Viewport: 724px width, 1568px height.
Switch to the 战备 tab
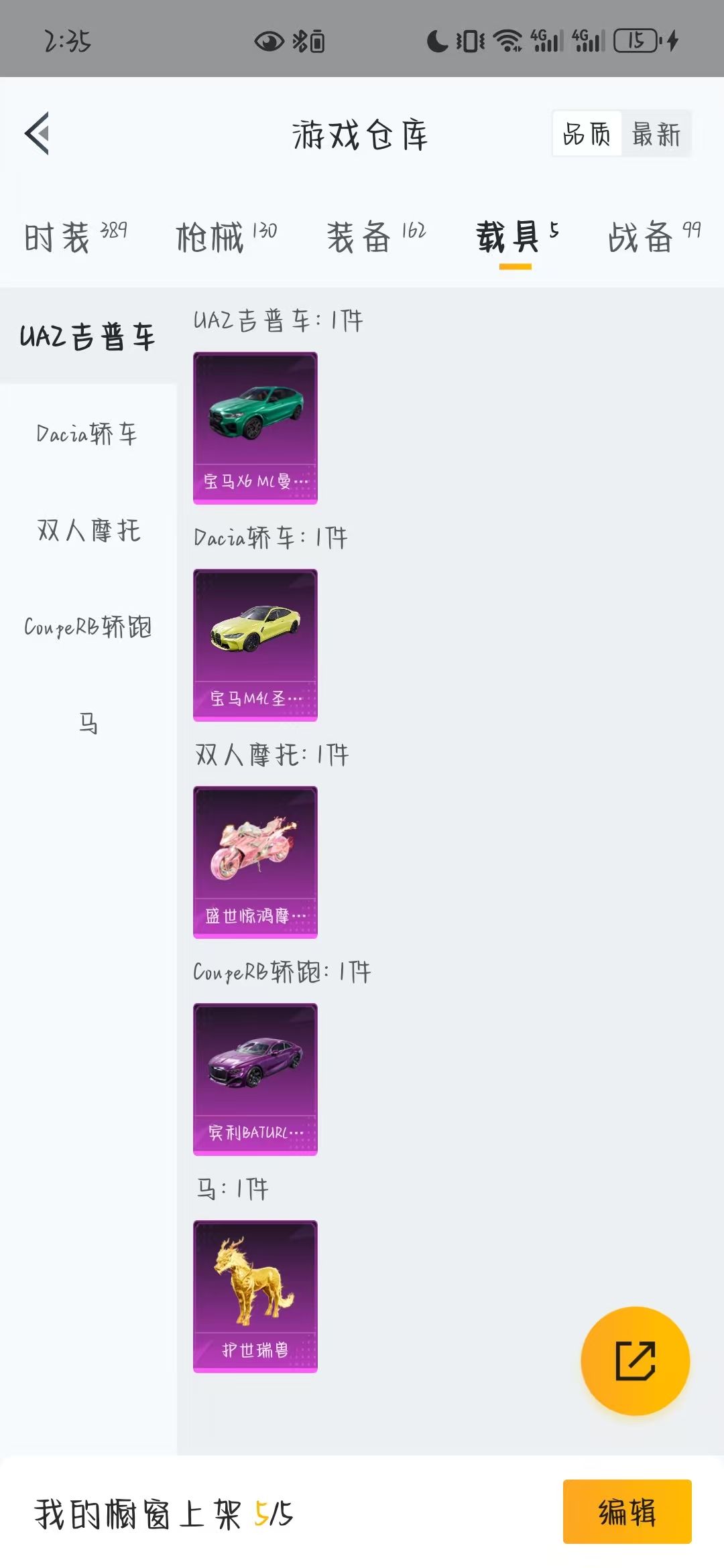coord(654,237)
